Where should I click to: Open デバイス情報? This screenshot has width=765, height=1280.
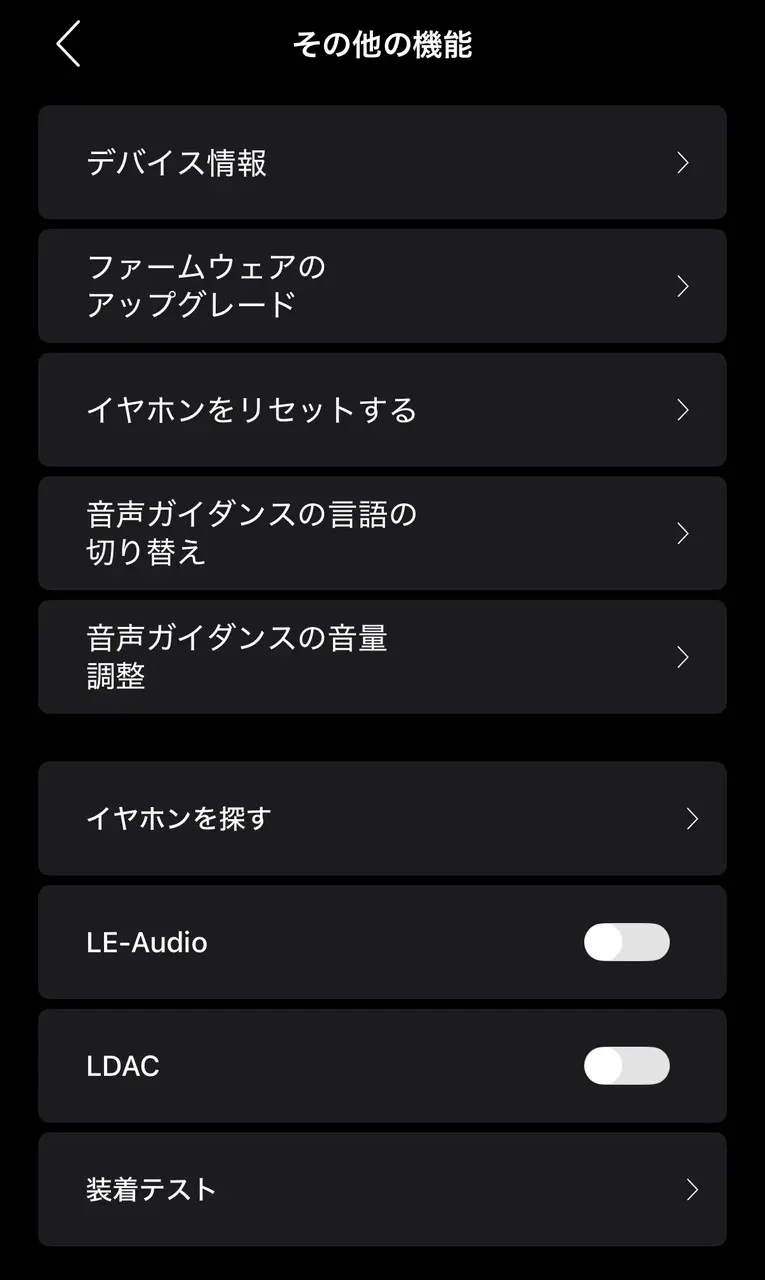click(382, 162)
